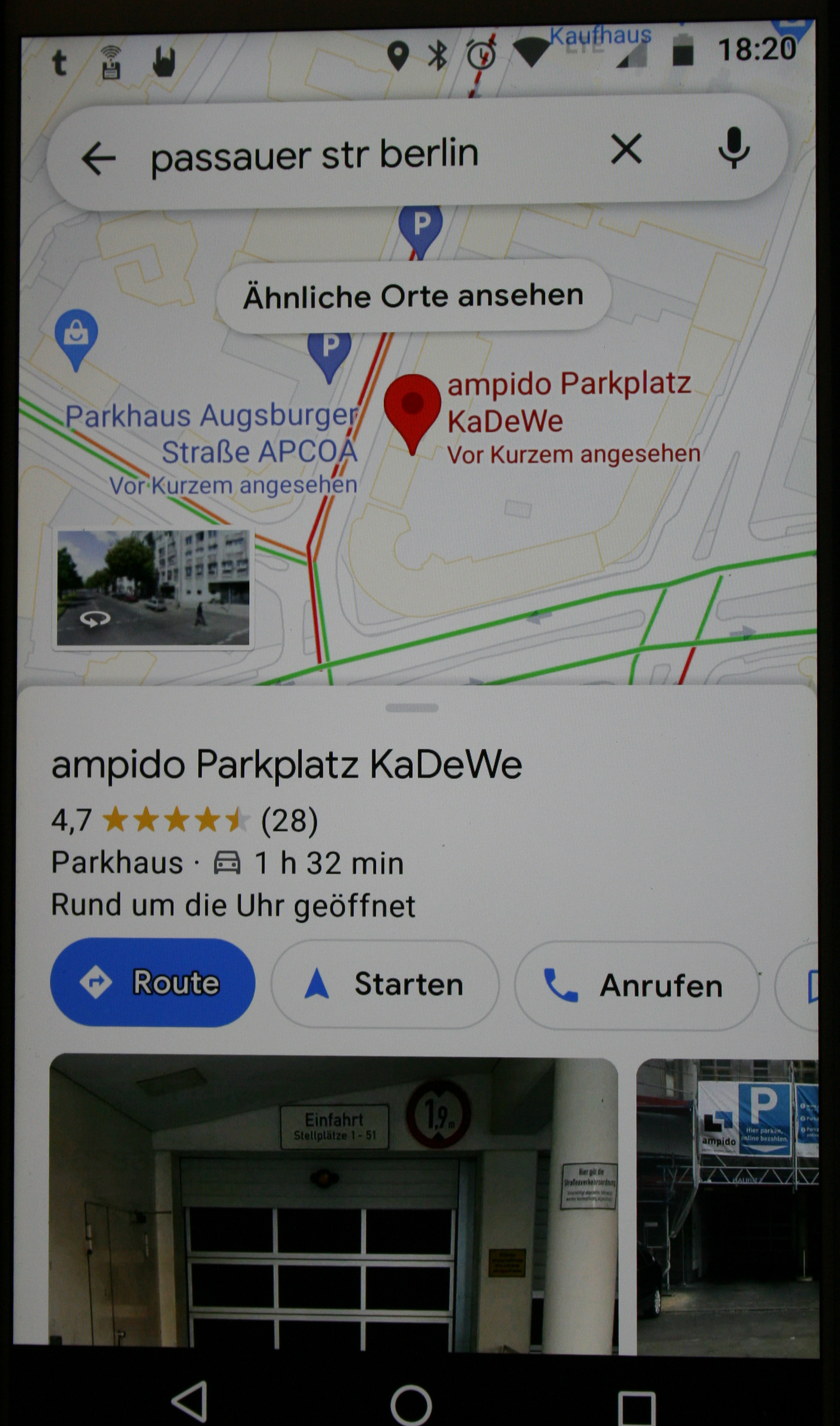840x1426 pixels.
Task: Open the ampido Parkplatz KaDeWe details
Action: pos(286,765)
